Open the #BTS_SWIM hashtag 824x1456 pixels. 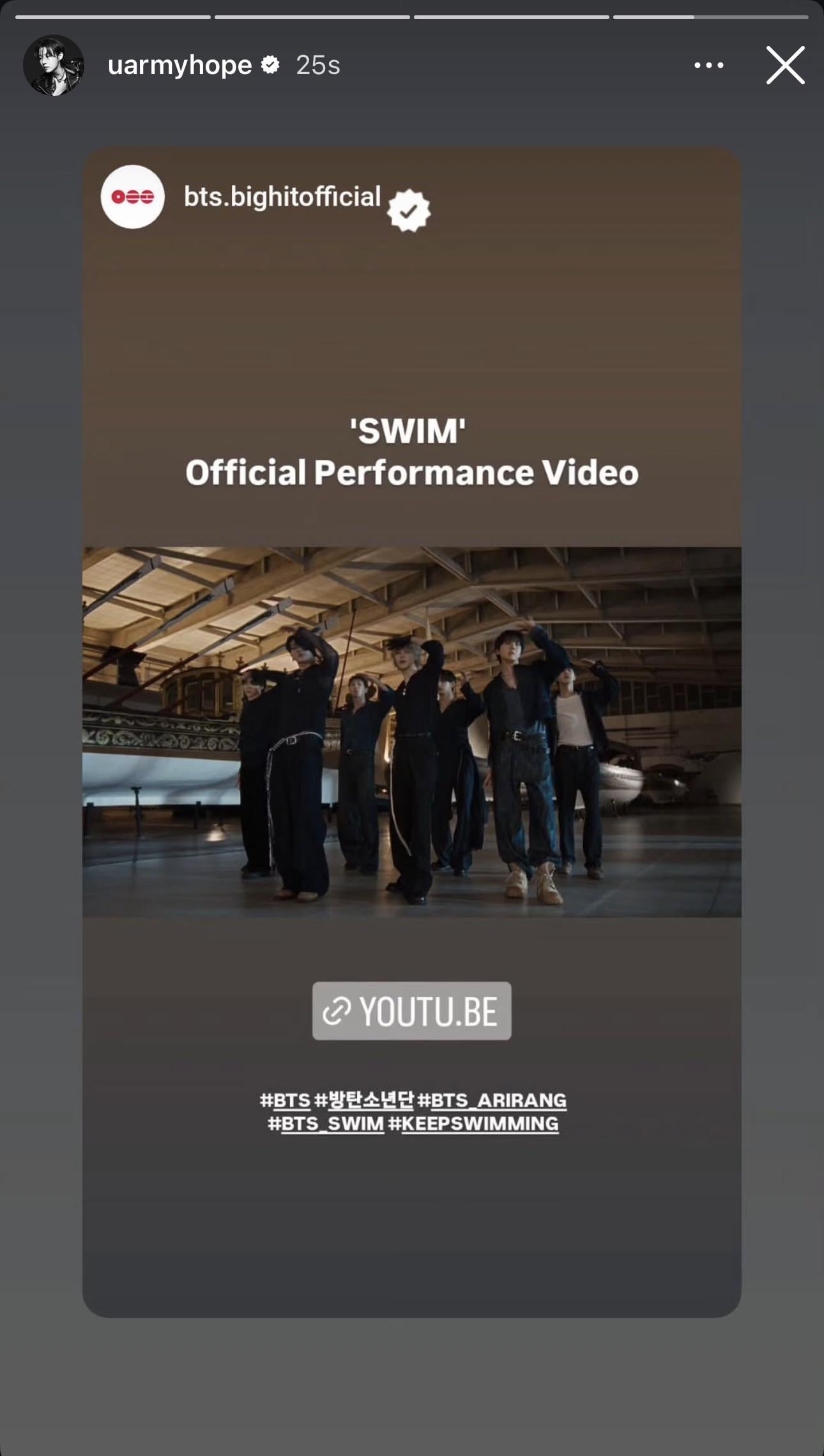click(x=326, y=1124)
